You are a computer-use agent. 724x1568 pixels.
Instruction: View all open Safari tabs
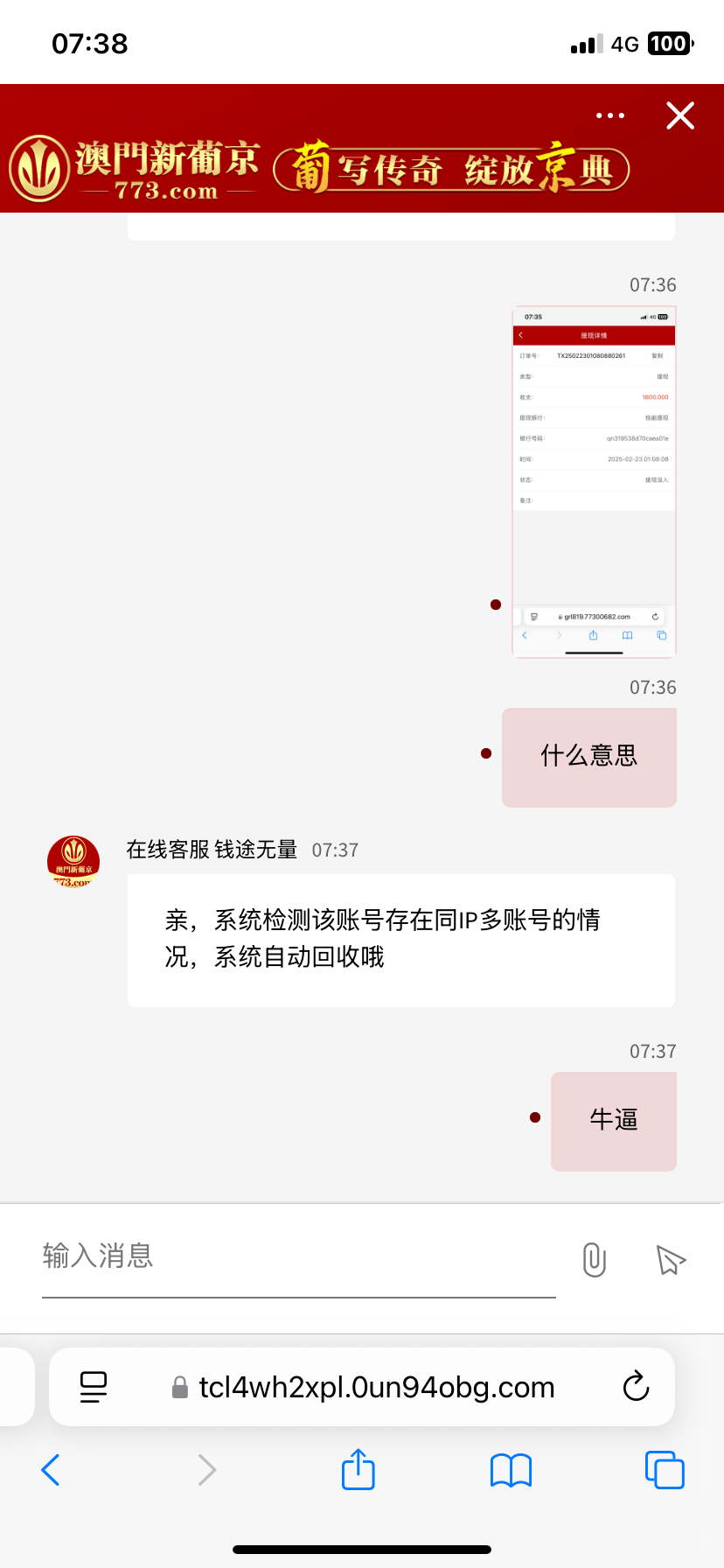point(665,1470)
